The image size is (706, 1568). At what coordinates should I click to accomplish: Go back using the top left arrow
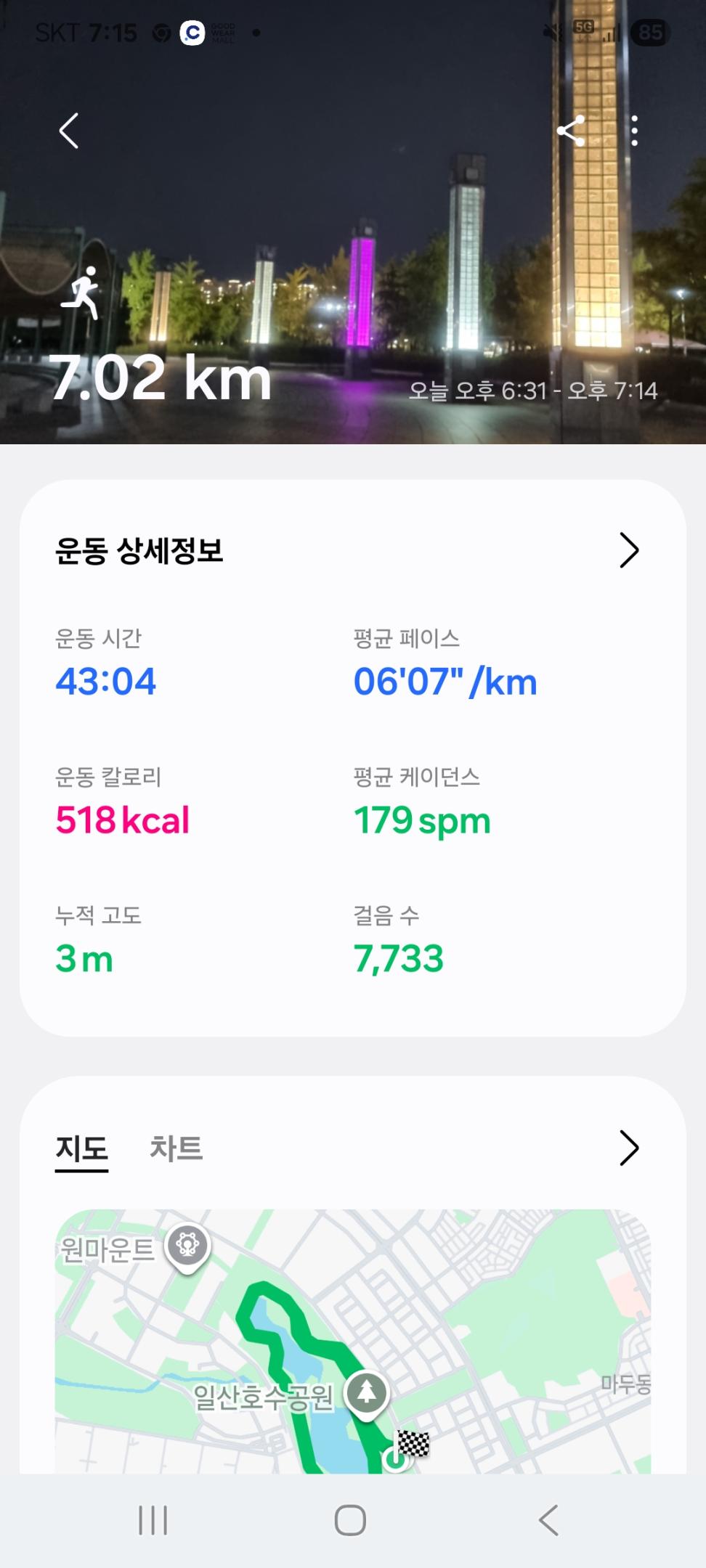pos(68,131)
